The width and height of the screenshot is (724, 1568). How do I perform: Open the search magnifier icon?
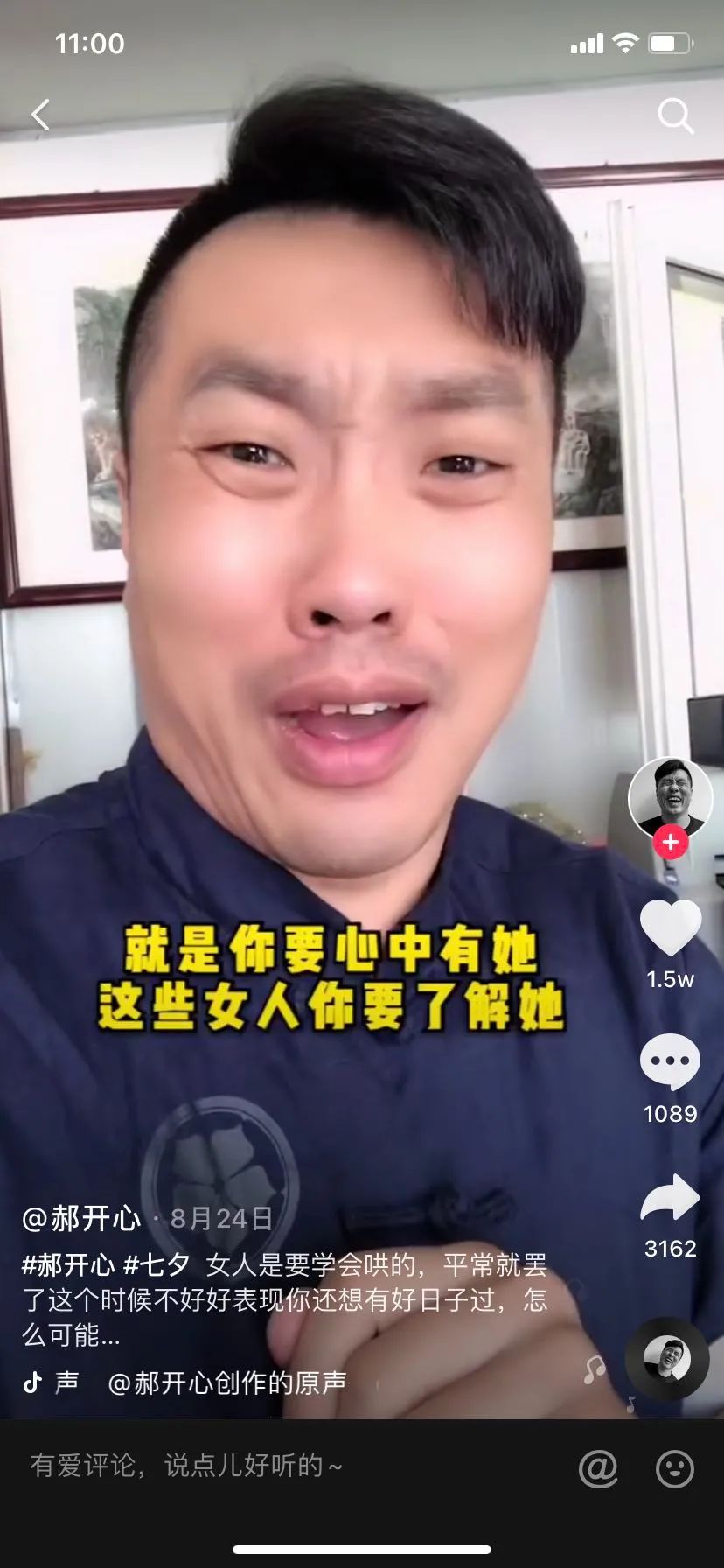coord(675,115)
